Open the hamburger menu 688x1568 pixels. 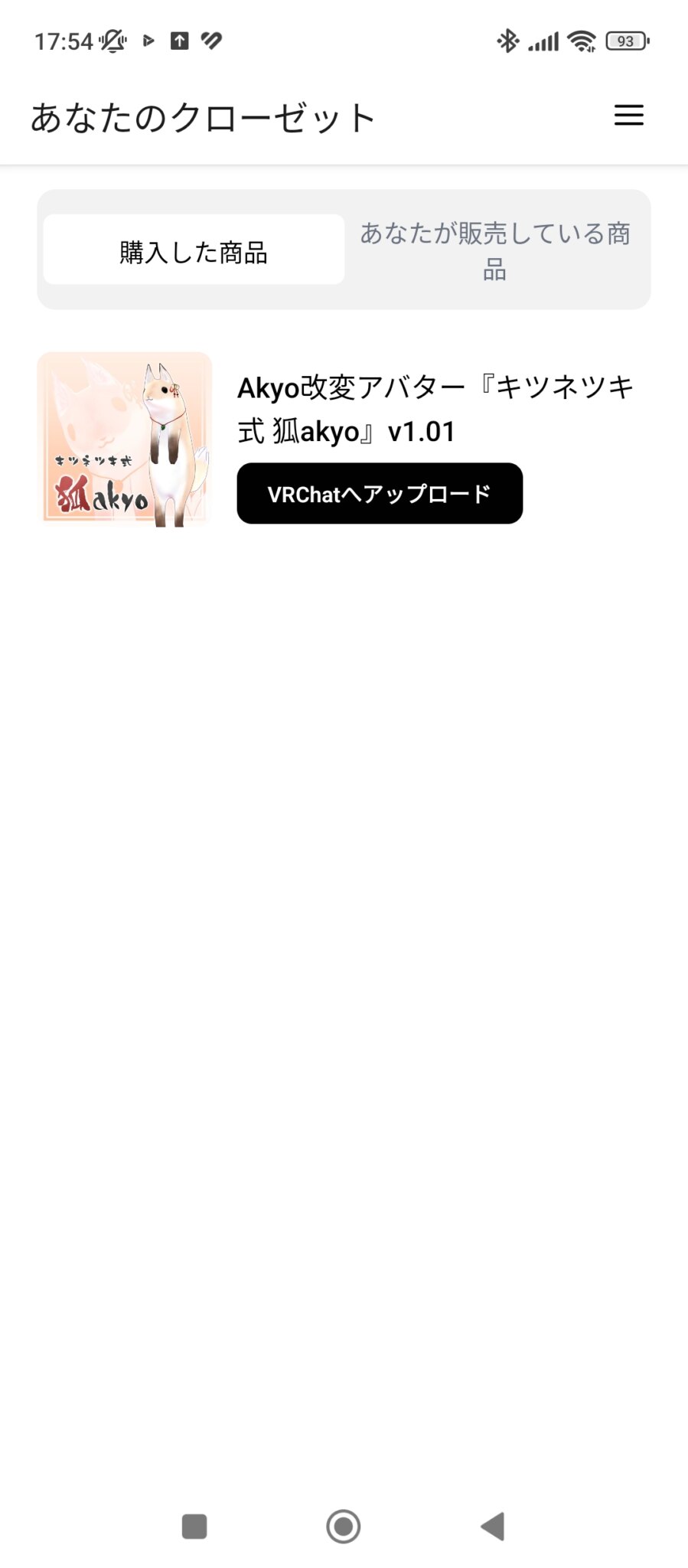(628, 116)
